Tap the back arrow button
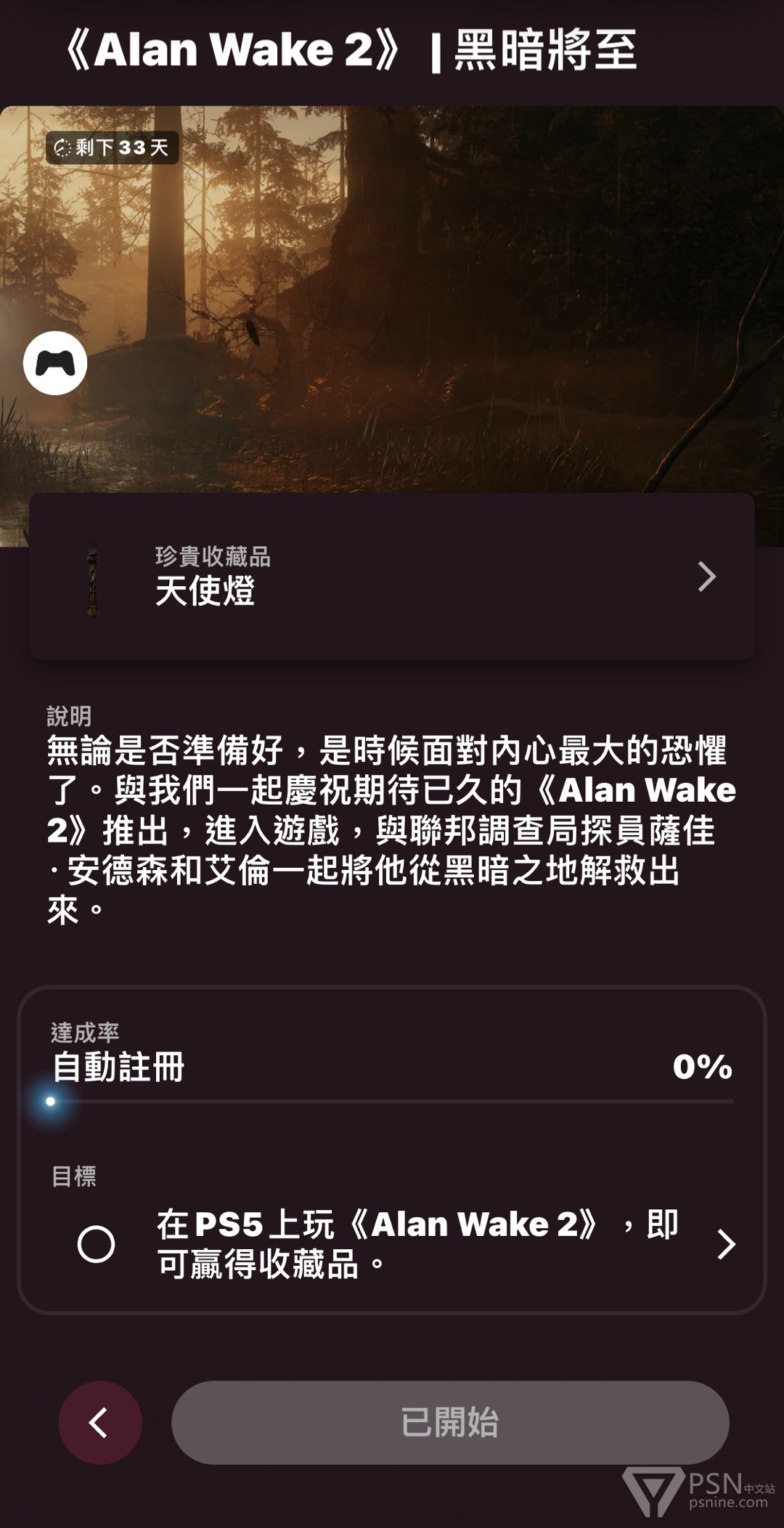This screenshot has width=784, height=1528. point(100,1423)
